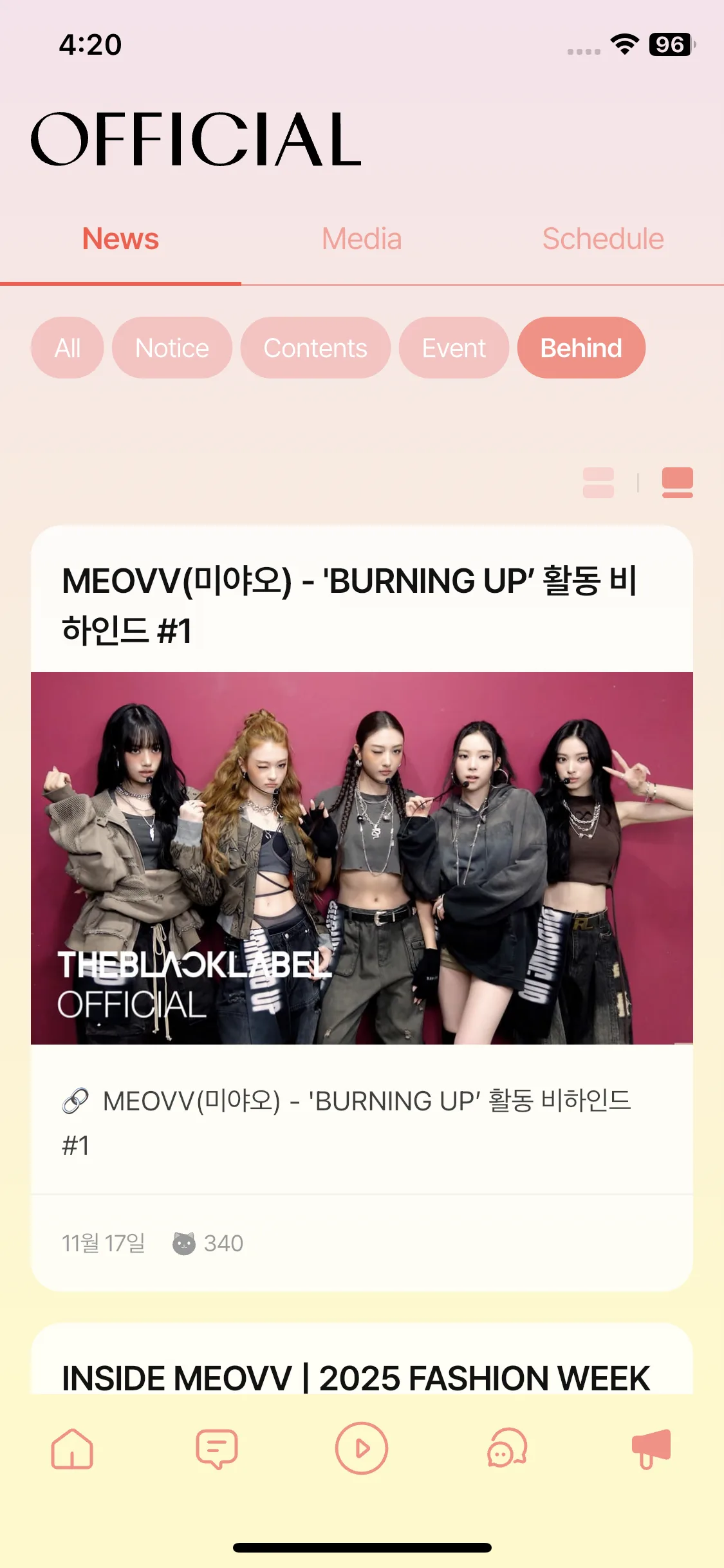Filter news by Event
Screen dimensions: 724x1568
(x=454, y=348)
